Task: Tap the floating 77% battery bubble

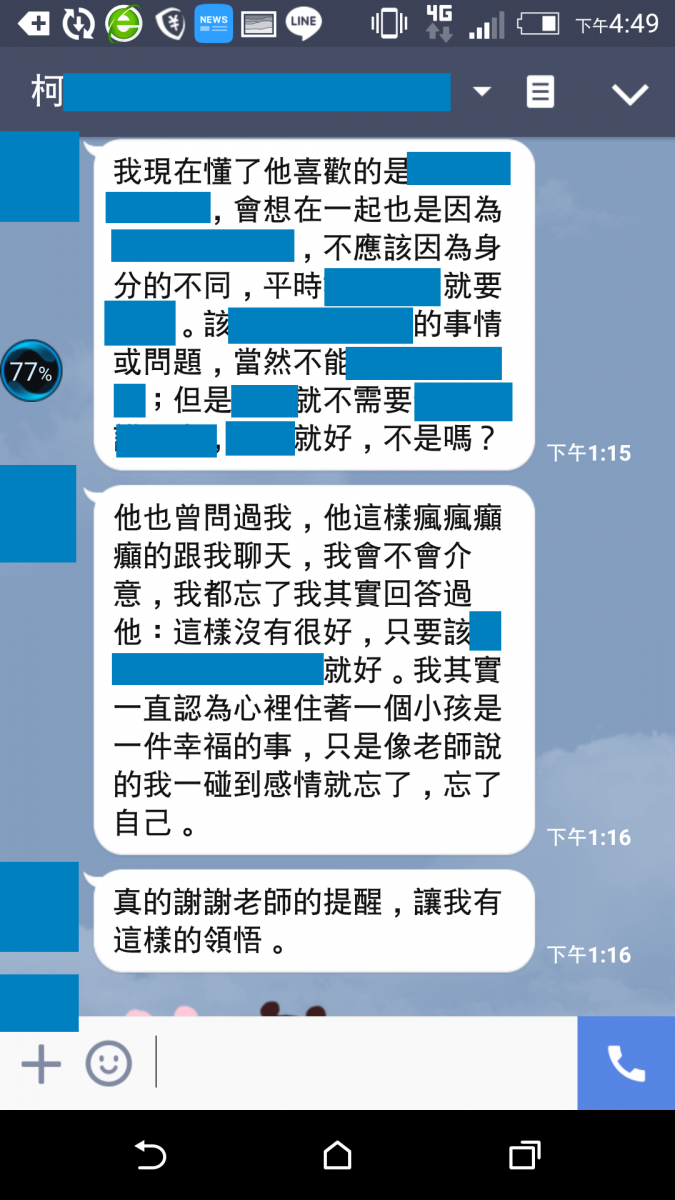Action: tap(31, 371)
